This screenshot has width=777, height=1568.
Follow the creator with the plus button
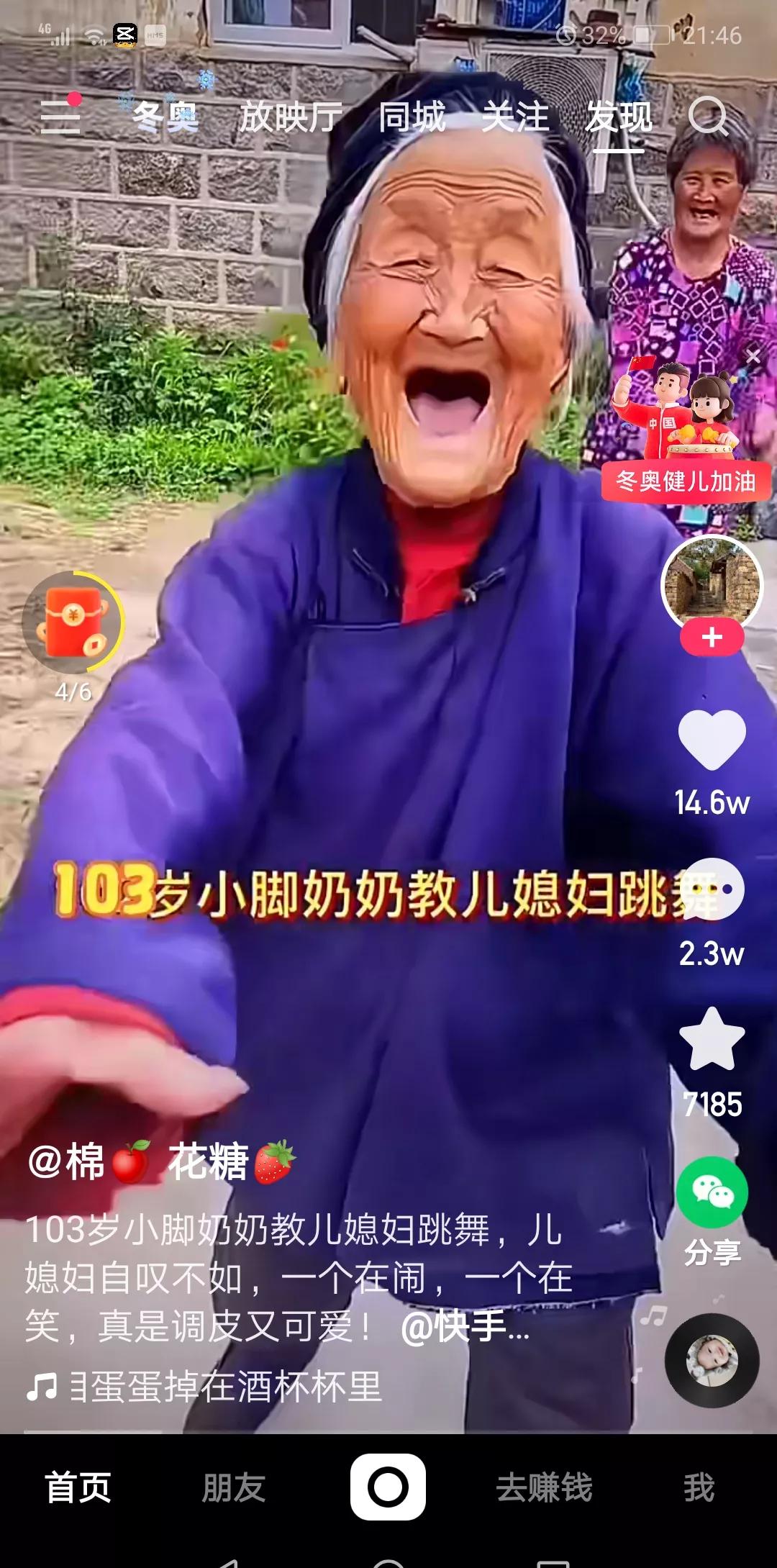(712, 638)
